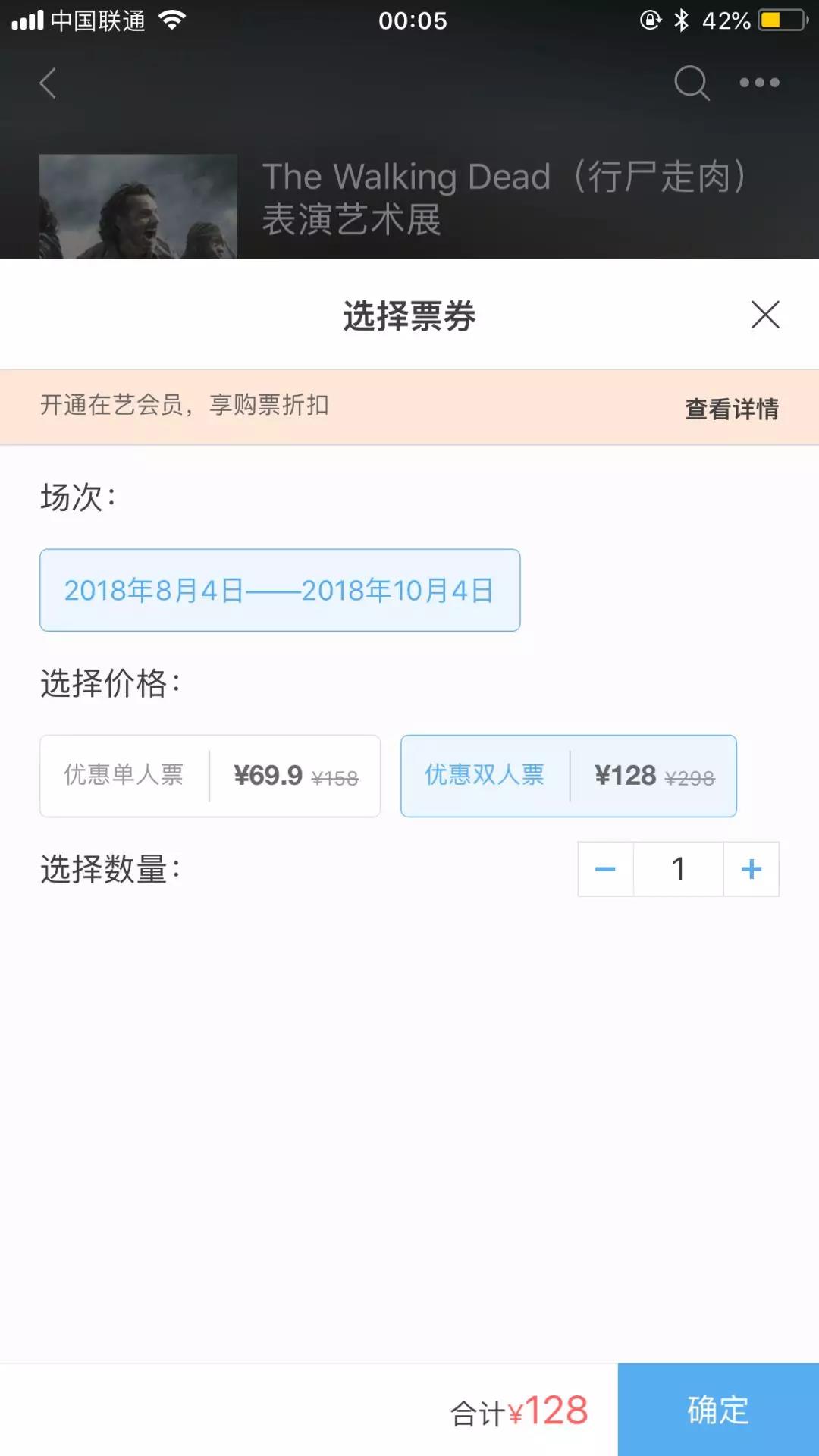This screenshot has width=819, height=1456.
Task: Select the 2018年8月4日——2018年10月4日 session
Action: coord(279,589)
